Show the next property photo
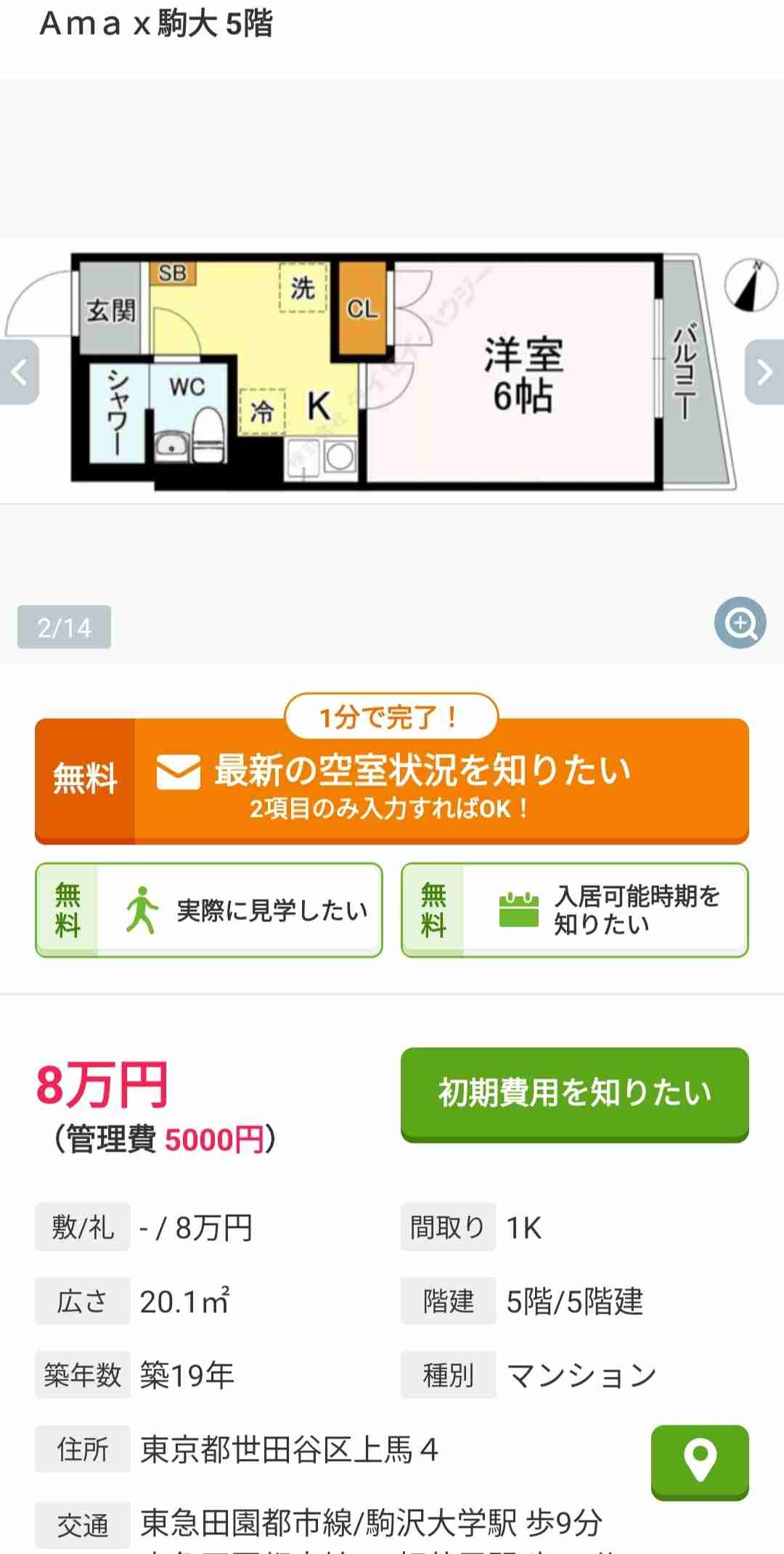This screenshot has height=1554, width=784. coord(764,372)
